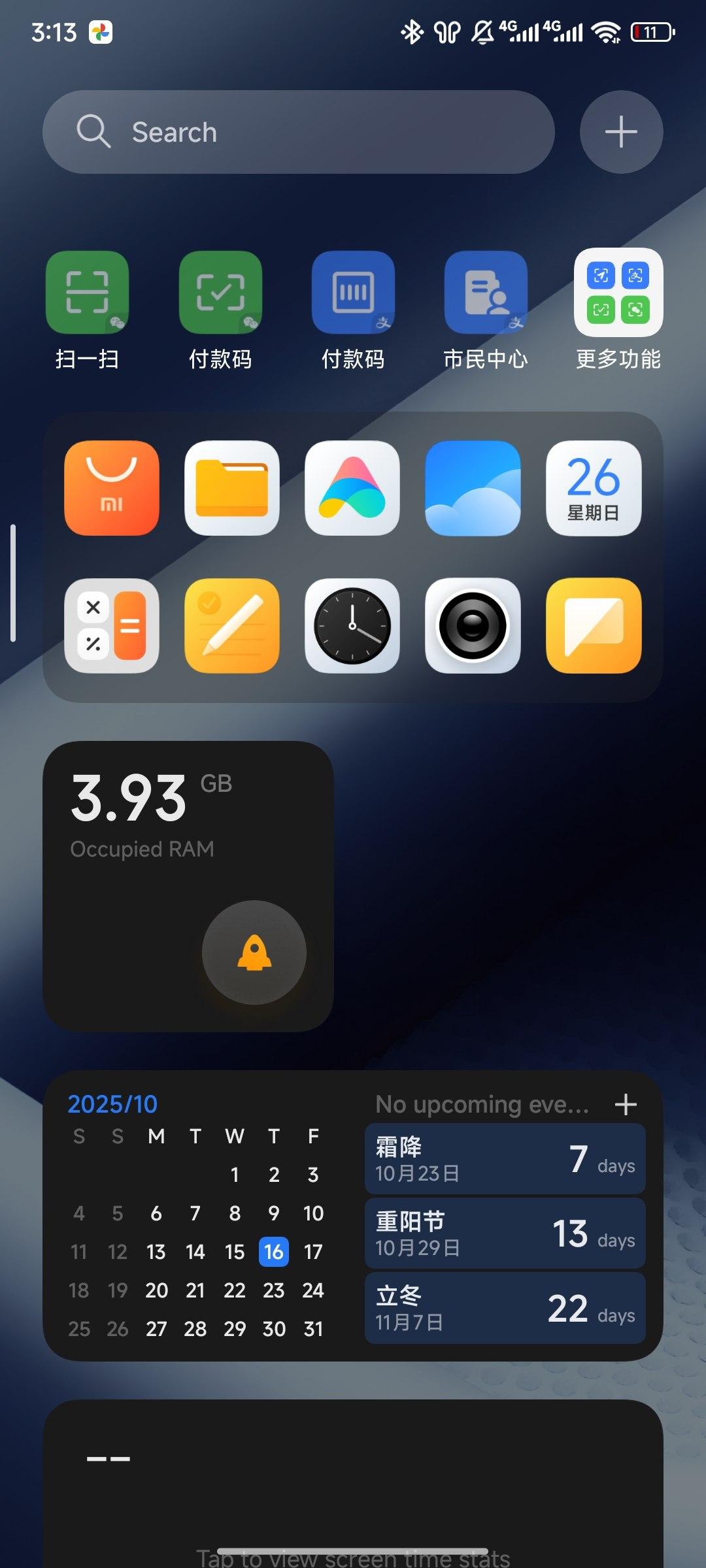Screen dimensions: 706x1568
Task: Open the 霜降 countdown card
Action: pyautogui.click(x=505, y=1159)
